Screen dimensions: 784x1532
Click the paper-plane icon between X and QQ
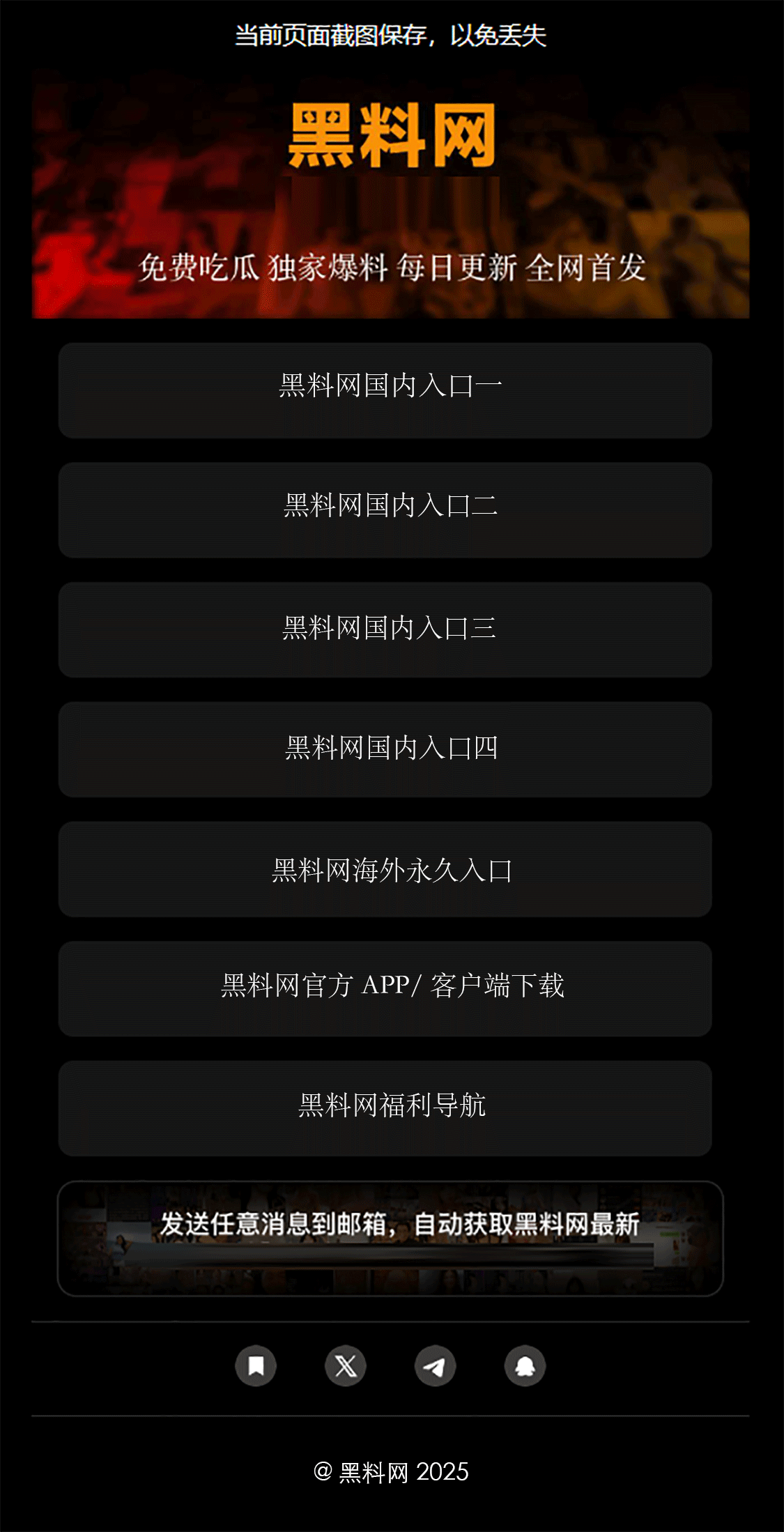tap(435, 1365)
